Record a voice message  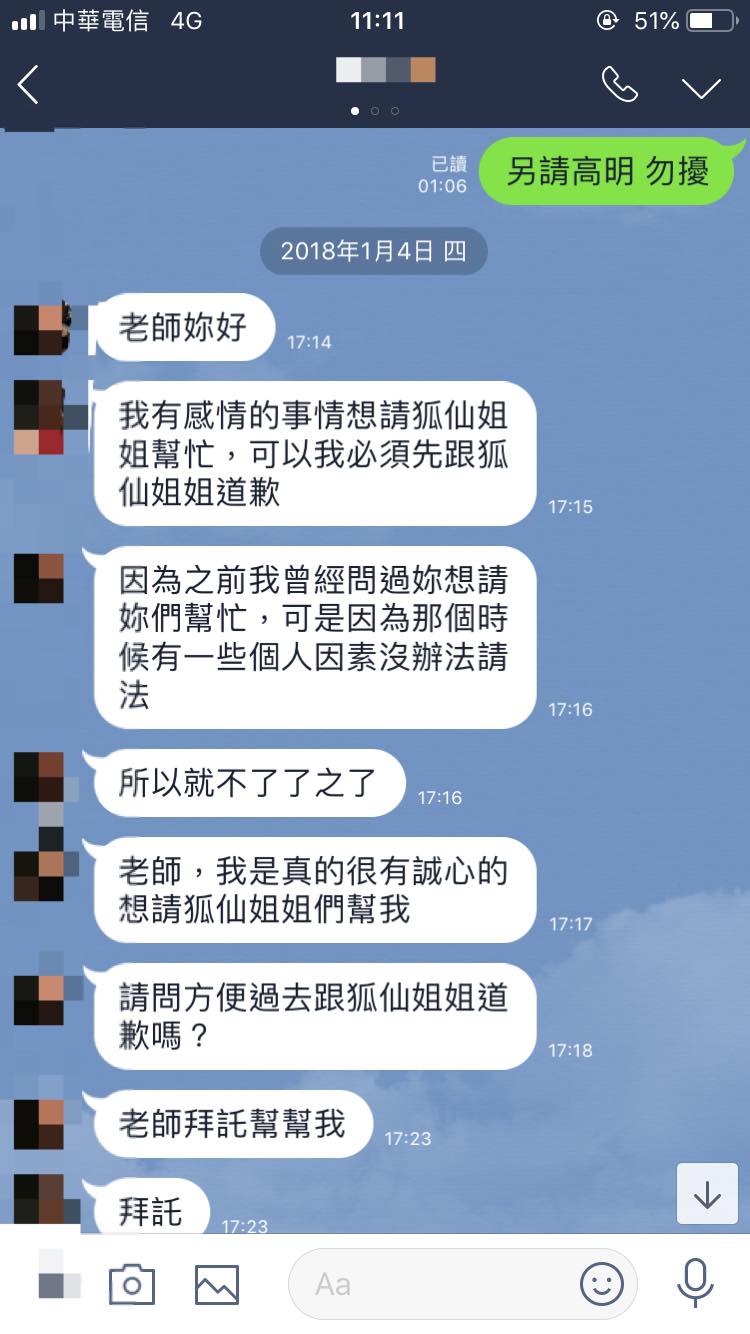(694, 1284)
